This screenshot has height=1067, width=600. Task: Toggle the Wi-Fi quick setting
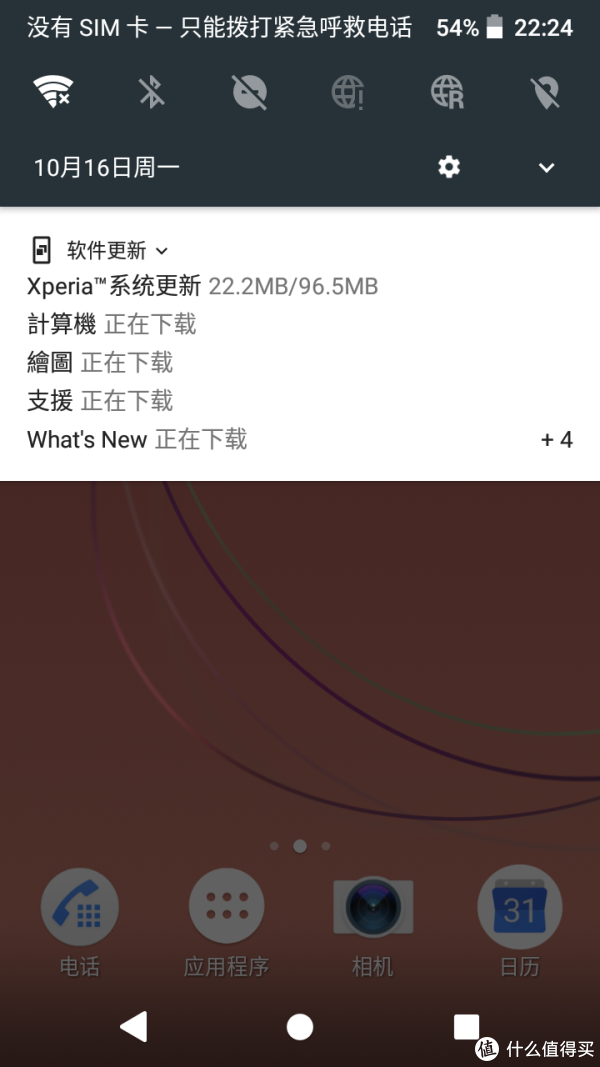52,91
